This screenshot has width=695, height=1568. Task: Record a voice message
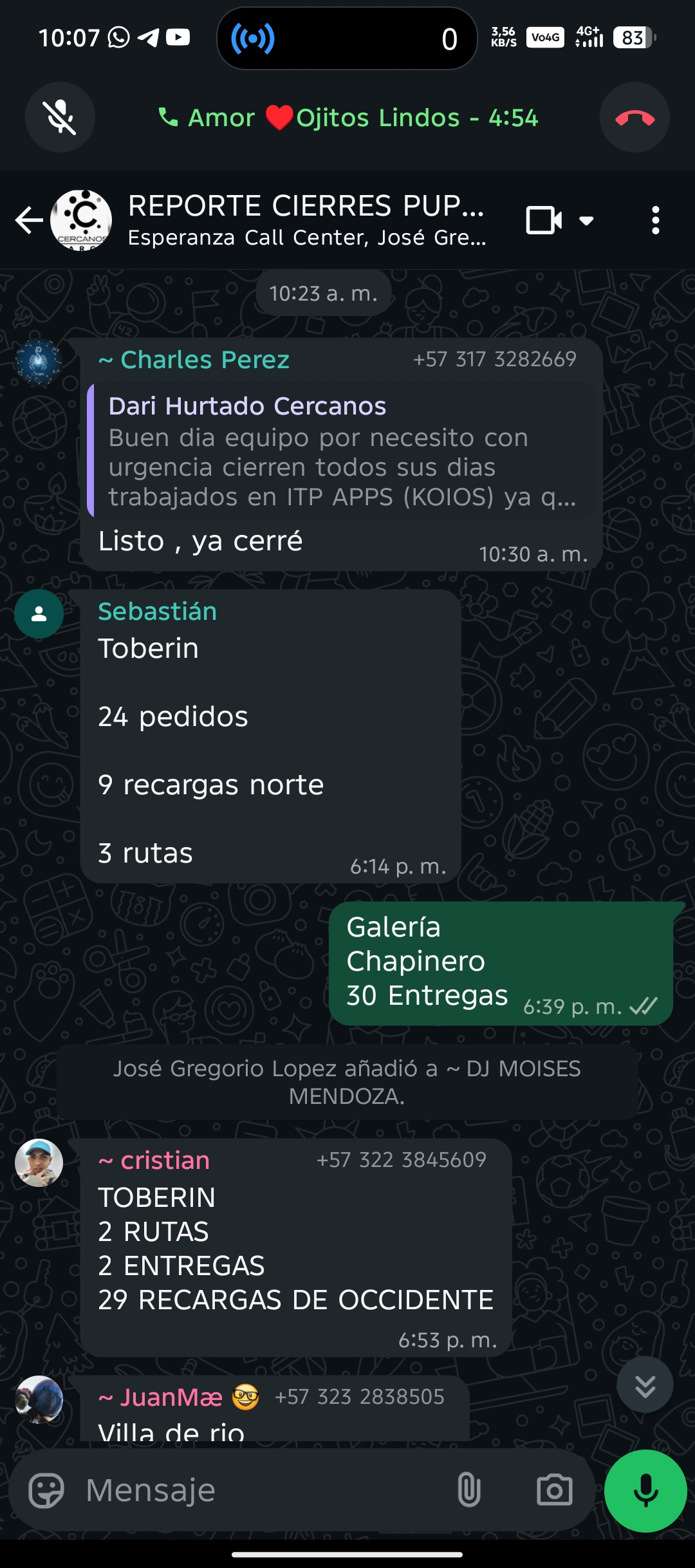(x=645, y=1490)
